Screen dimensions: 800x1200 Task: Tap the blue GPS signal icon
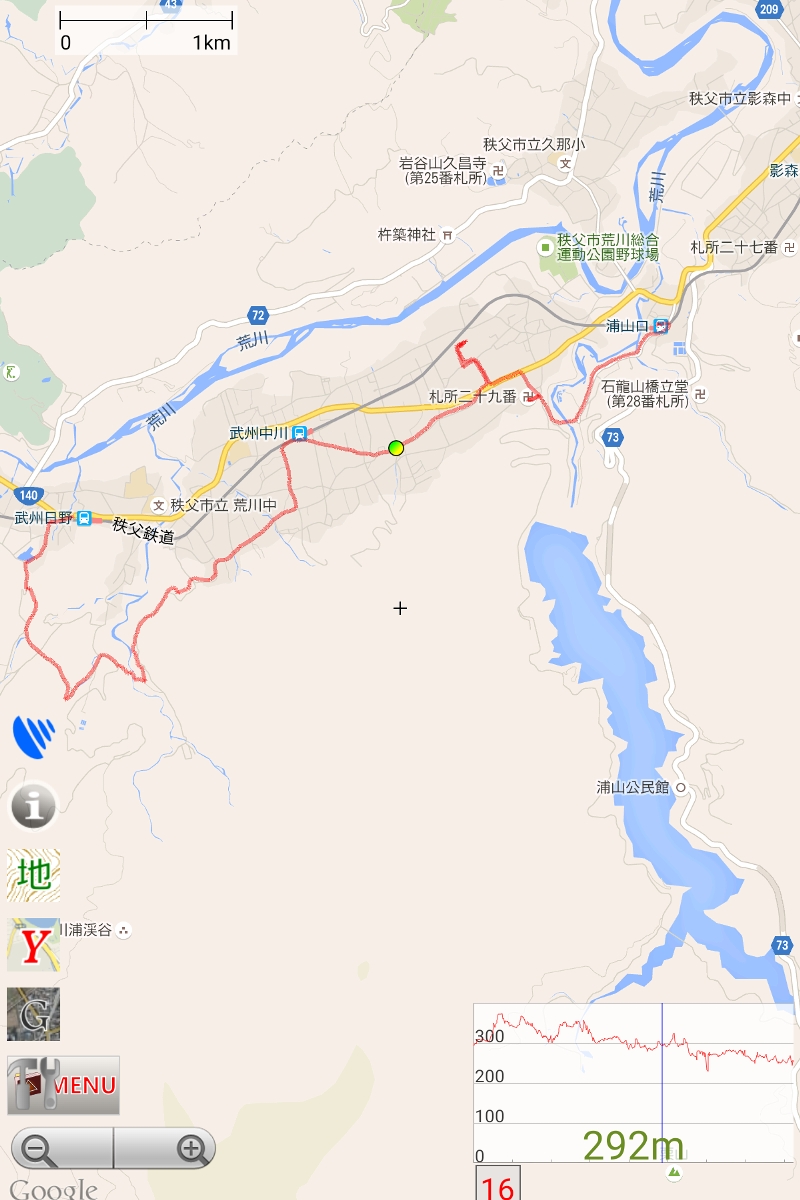[x=33, y=734]
